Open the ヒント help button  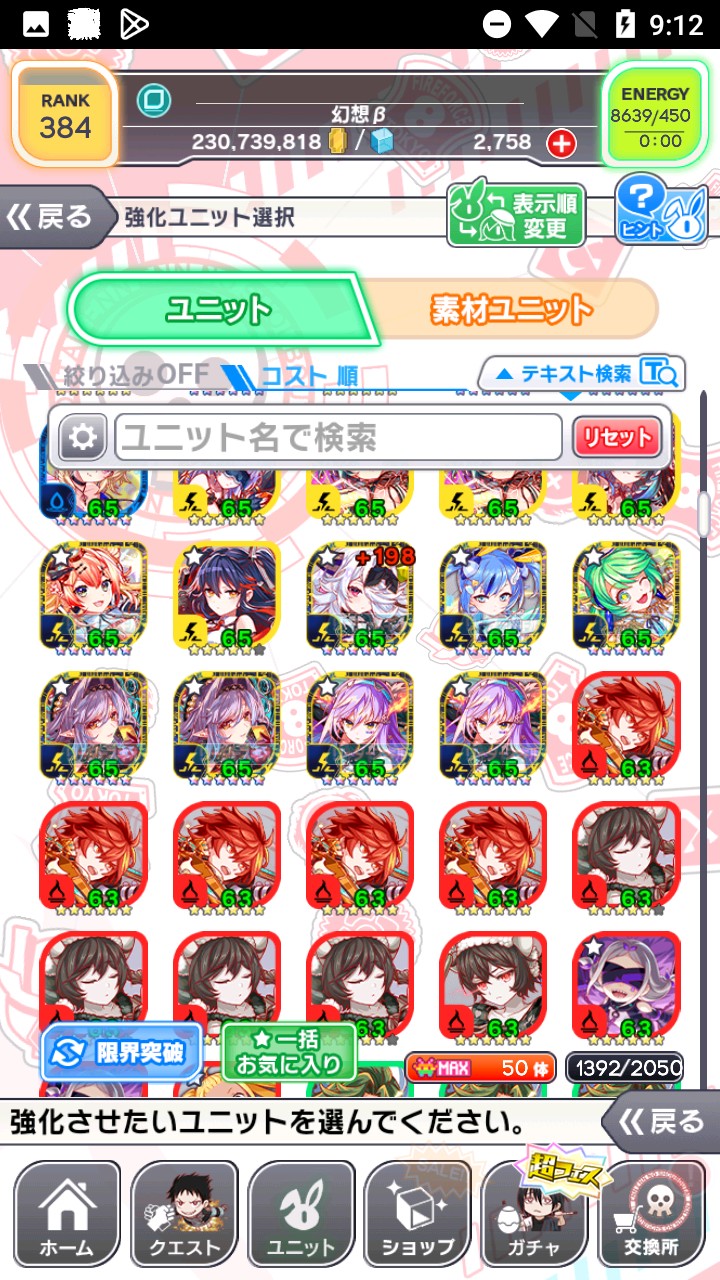[660, 211]
